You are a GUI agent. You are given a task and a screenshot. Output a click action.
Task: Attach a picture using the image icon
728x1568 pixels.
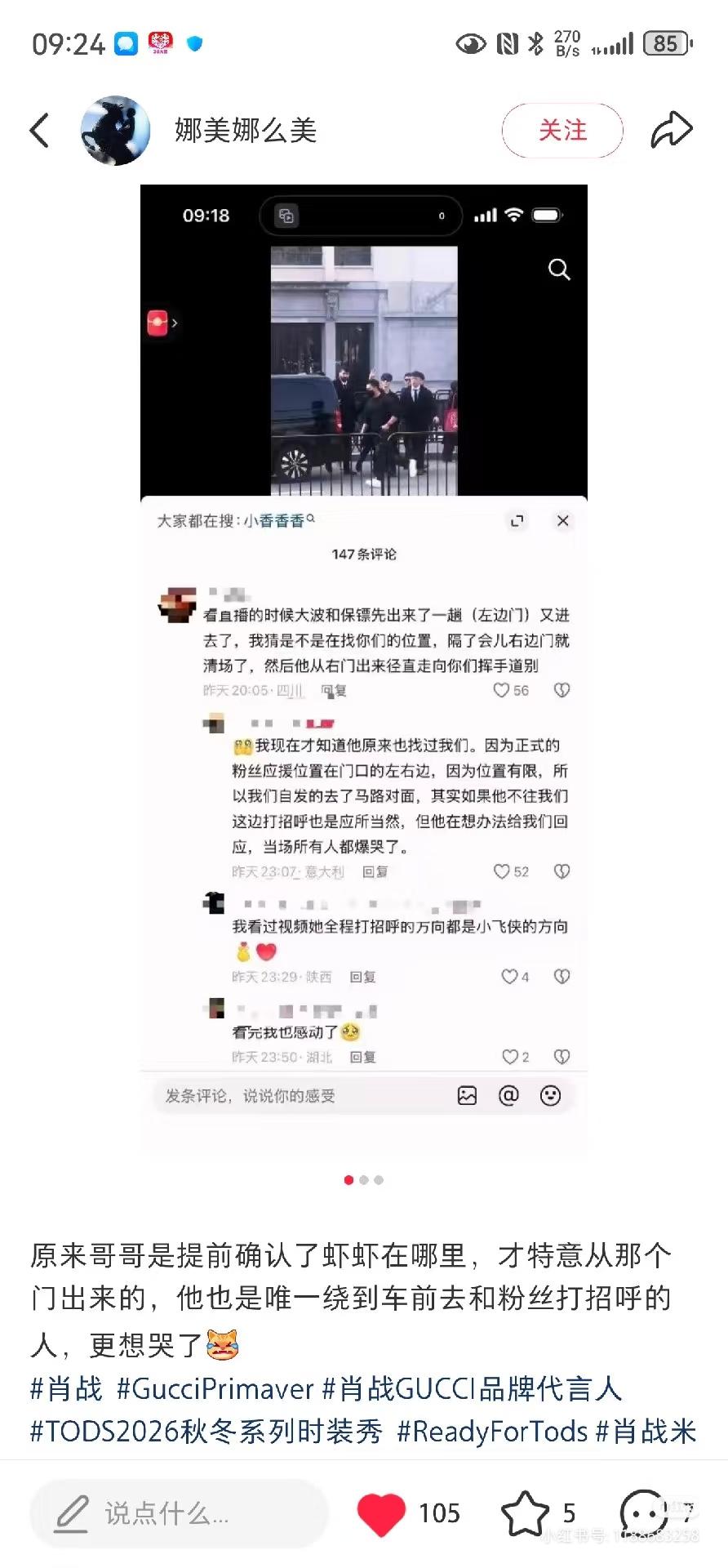click(466, 1096)
